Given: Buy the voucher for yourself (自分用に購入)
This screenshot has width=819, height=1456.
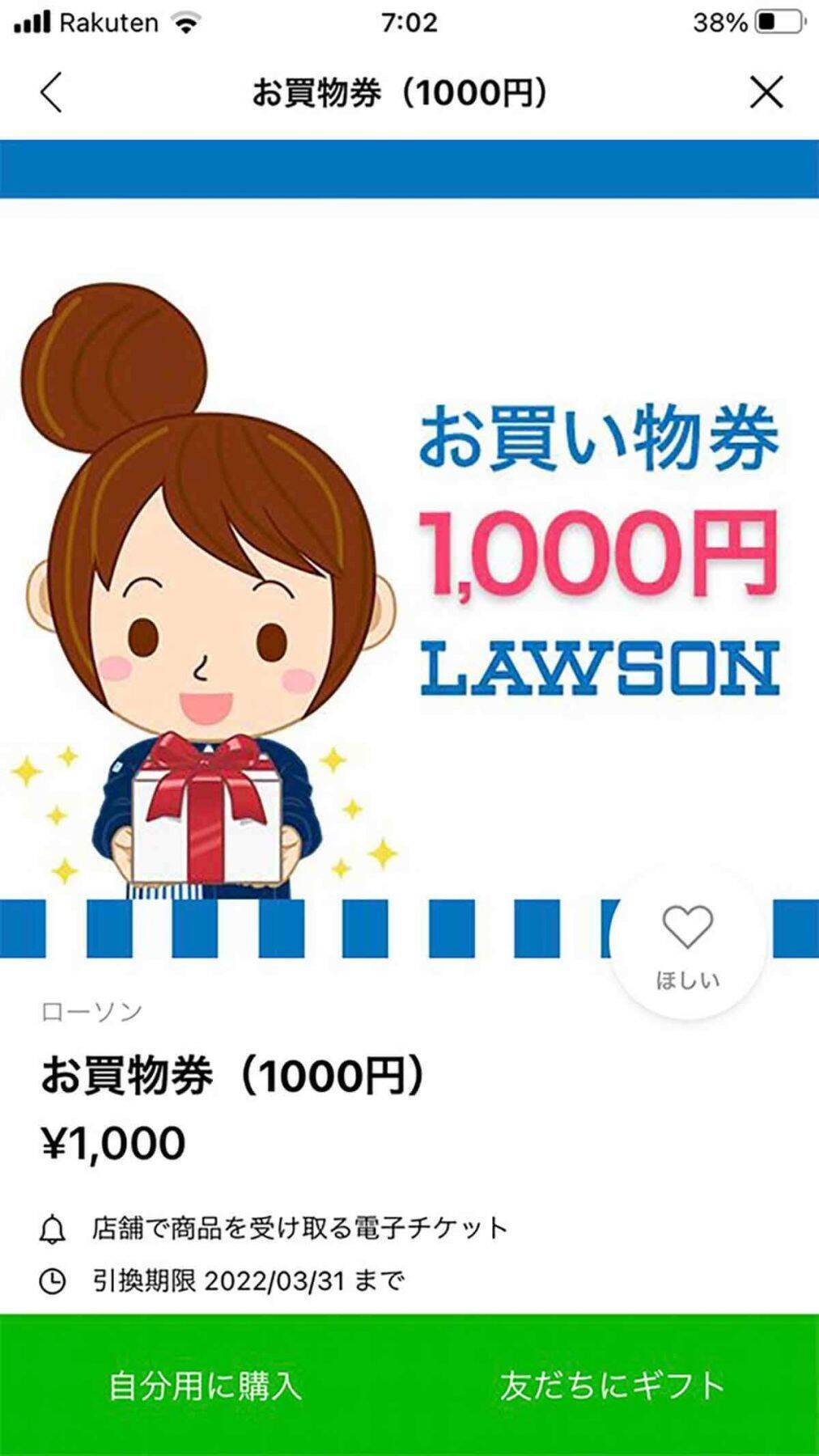Looking at the screenshot, I should 205,1385.
